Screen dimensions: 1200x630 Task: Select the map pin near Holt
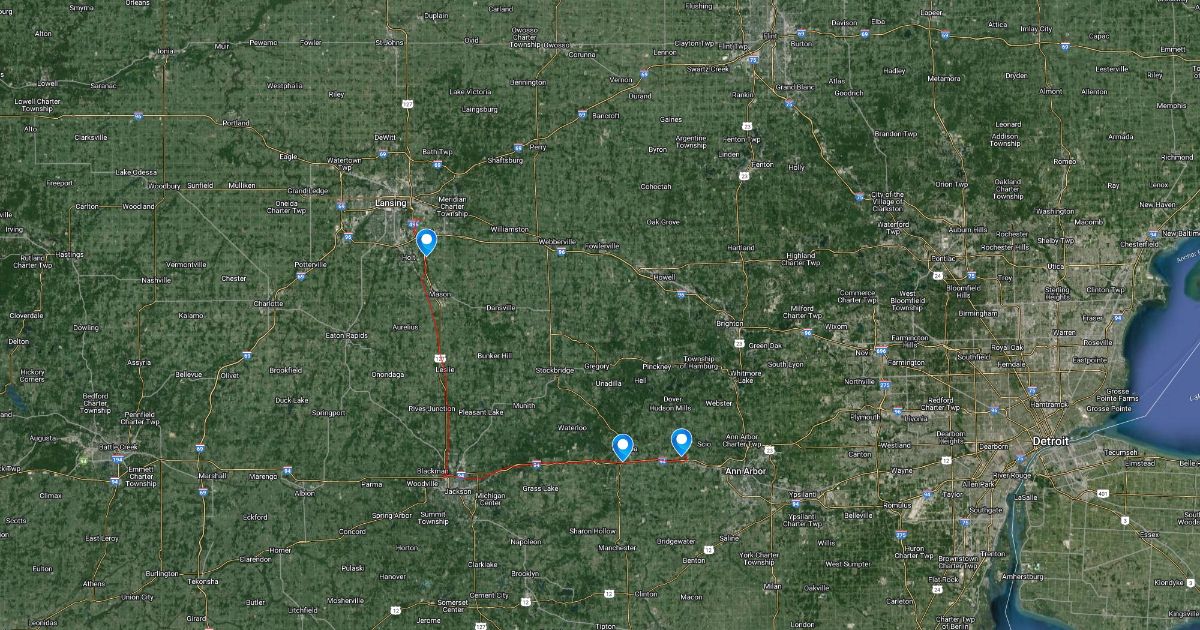(x=426, y=241)
